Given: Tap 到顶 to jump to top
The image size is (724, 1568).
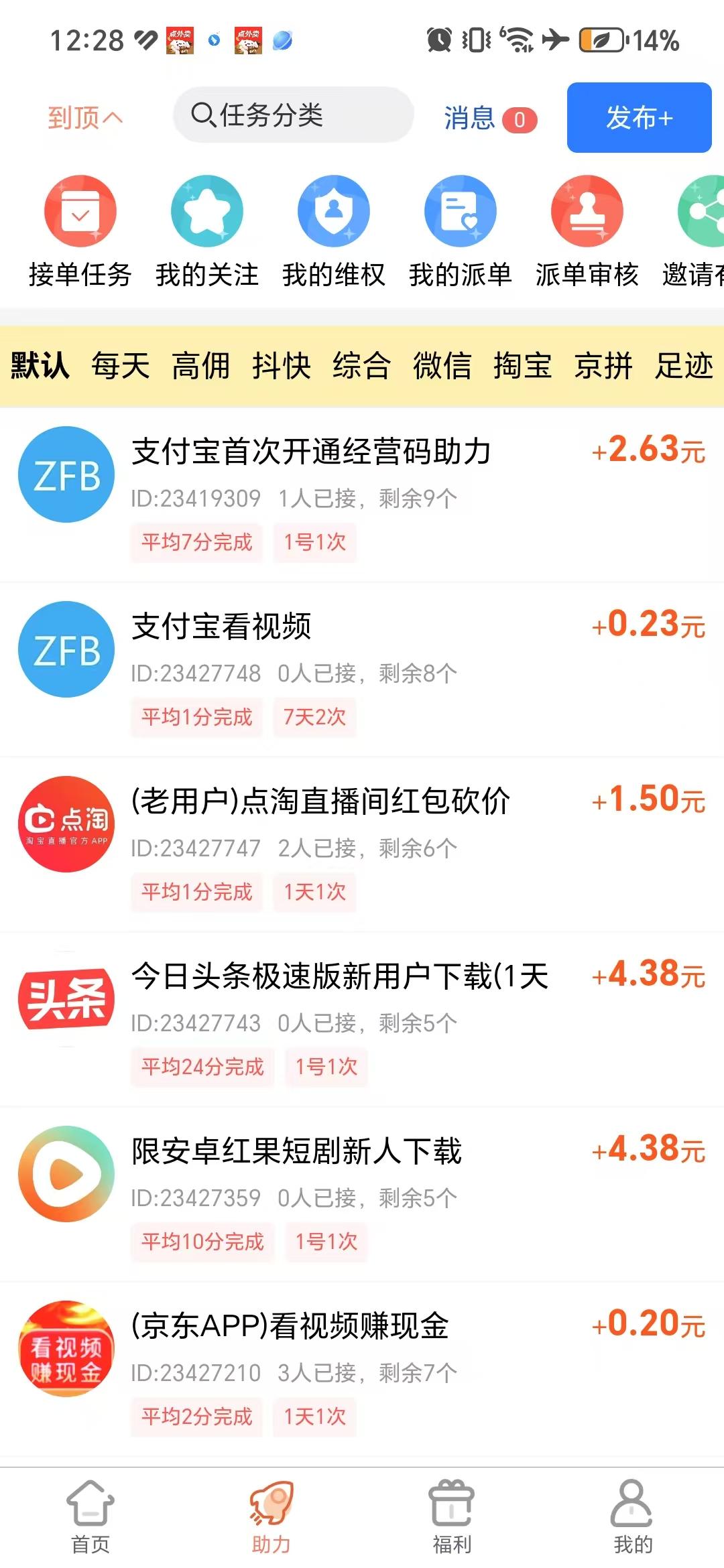Looking at the screenshot, I should click(x=83, y=117).
